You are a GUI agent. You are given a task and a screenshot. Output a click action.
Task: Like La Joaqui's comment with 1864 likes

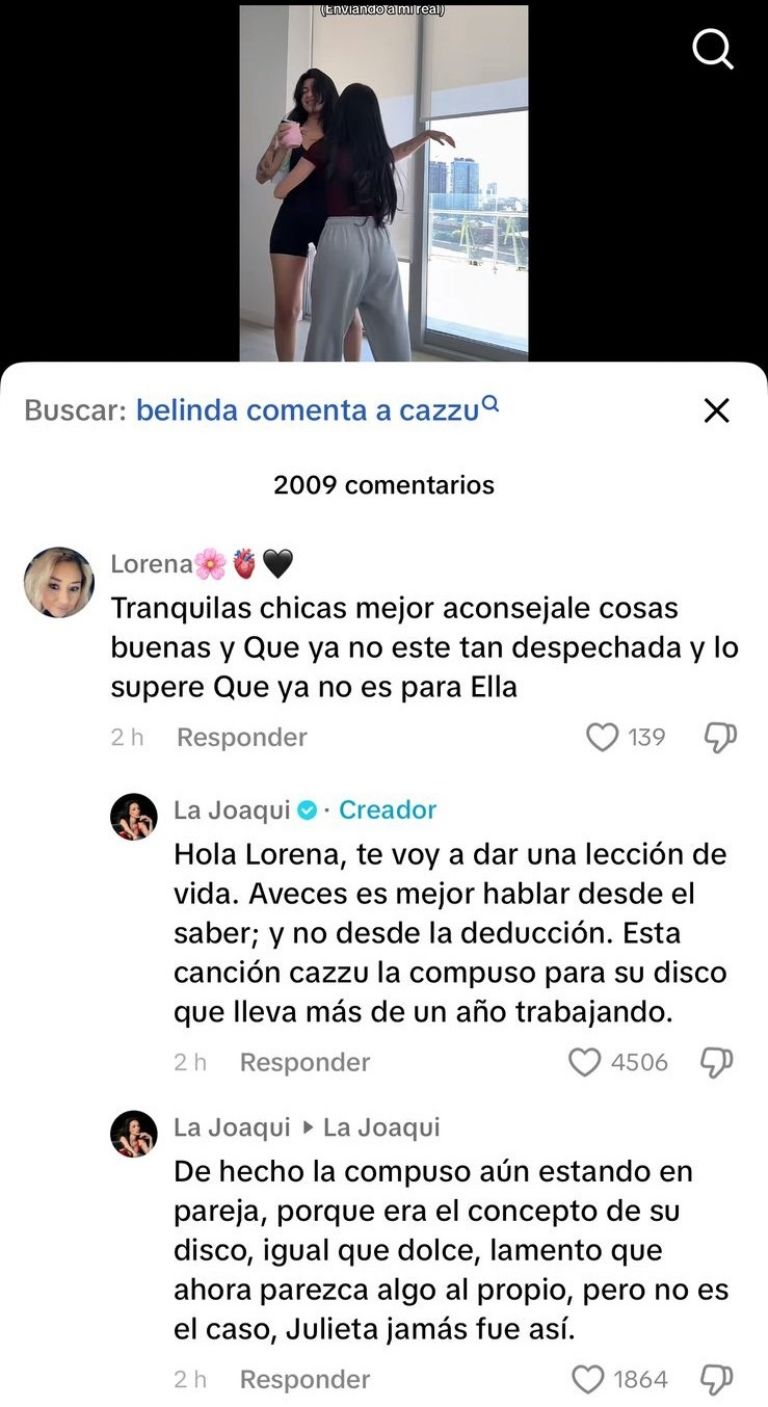pyautogui.click(x=589, y=1380)
